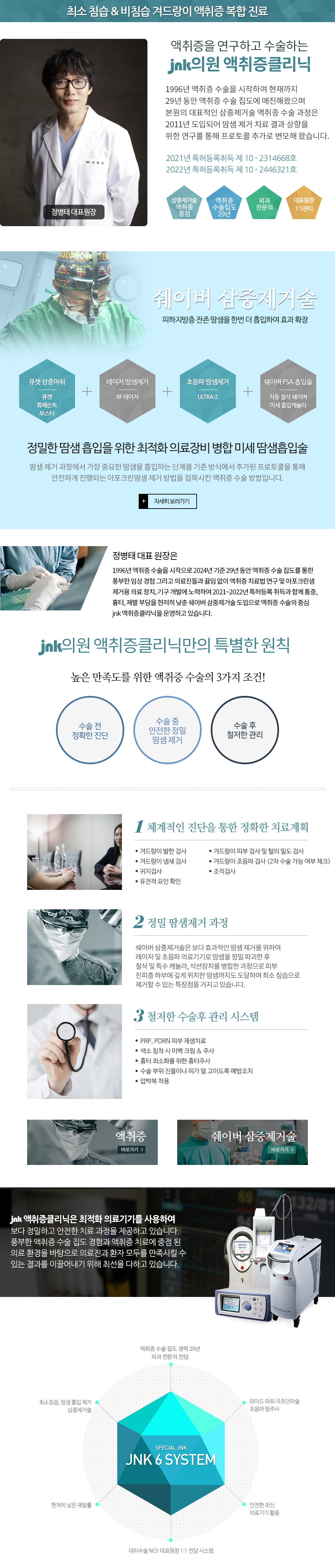This screenshot has height=1568, width=335.
Task: Select the 수술 전 정확한 진단 circle
Action: (90, 730)
